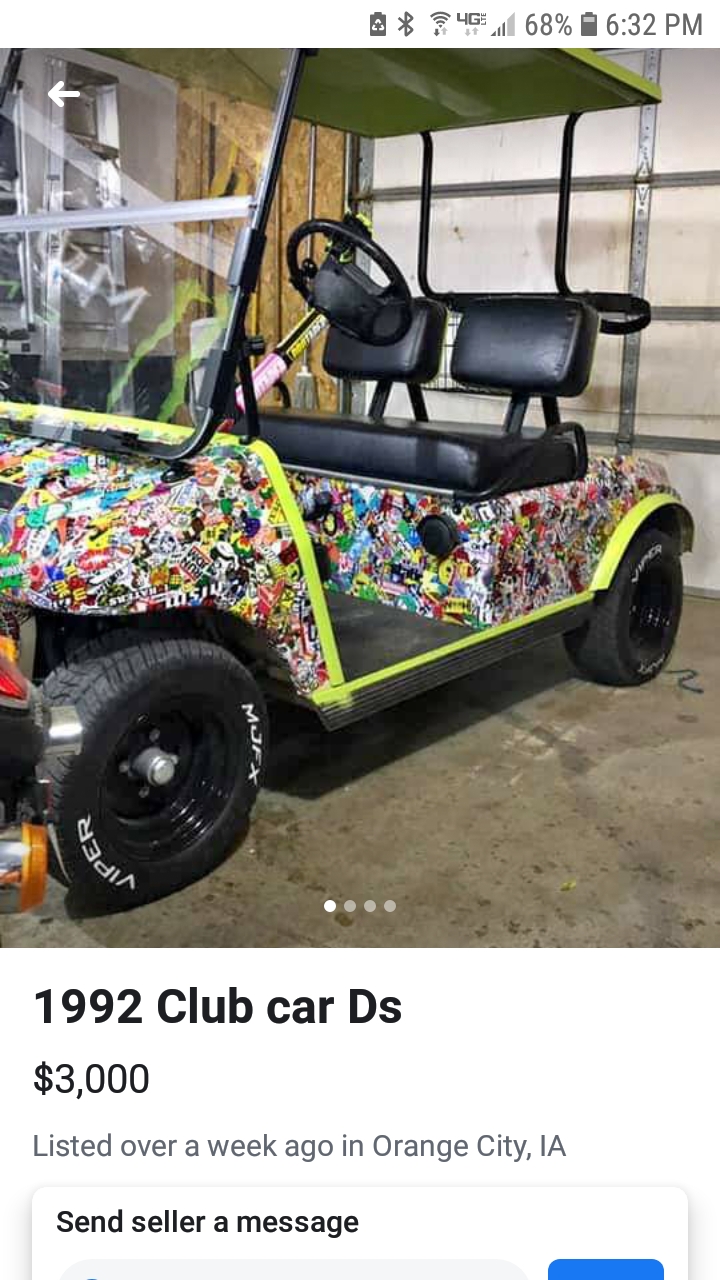Tap the blue send message button
The height and width of the screenshot is (1280, 720).
tap(605, 1271)
